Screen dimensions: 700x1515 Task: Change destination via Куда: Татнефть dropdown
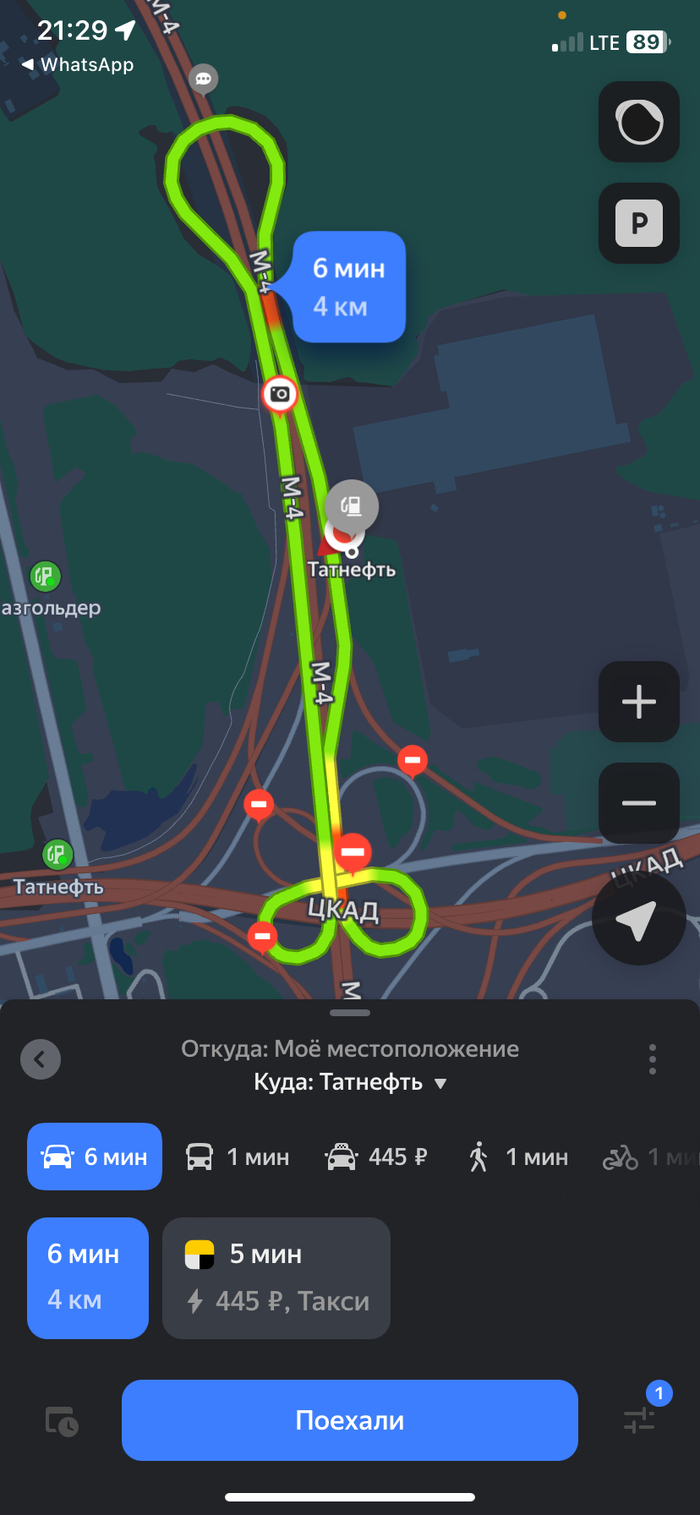(350, 1082)
